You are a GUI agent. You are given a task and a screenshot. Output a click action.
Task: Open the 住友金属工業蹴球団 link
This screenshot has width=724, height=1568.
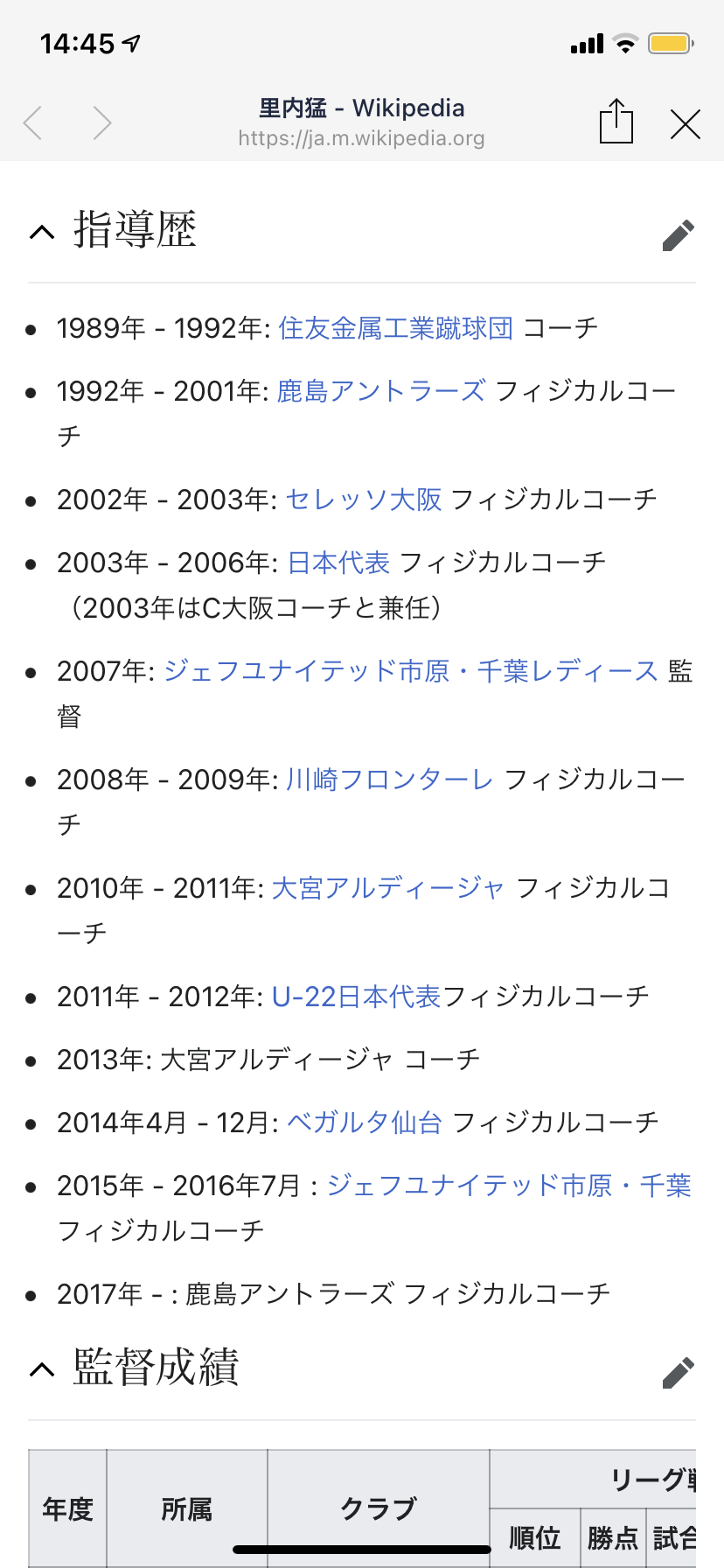point(395,328)
